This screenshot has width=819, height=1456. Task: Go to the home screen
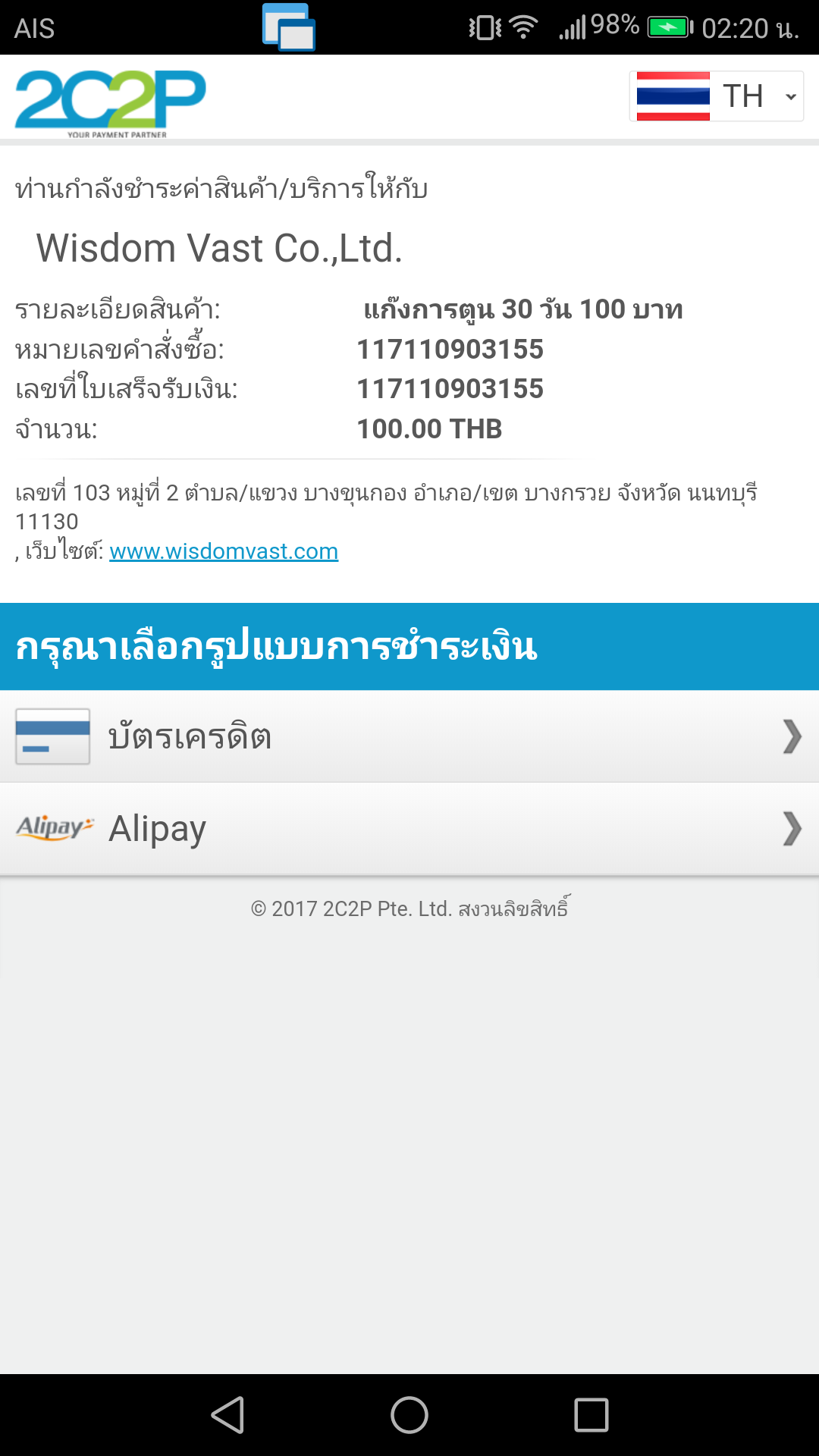coord(409,1415)
